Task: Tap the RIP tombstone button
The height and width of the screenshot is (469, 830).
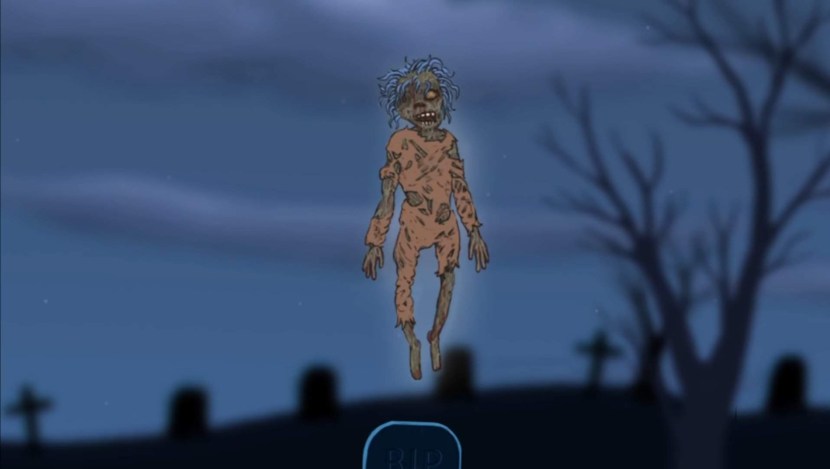Action: [411, 450]
